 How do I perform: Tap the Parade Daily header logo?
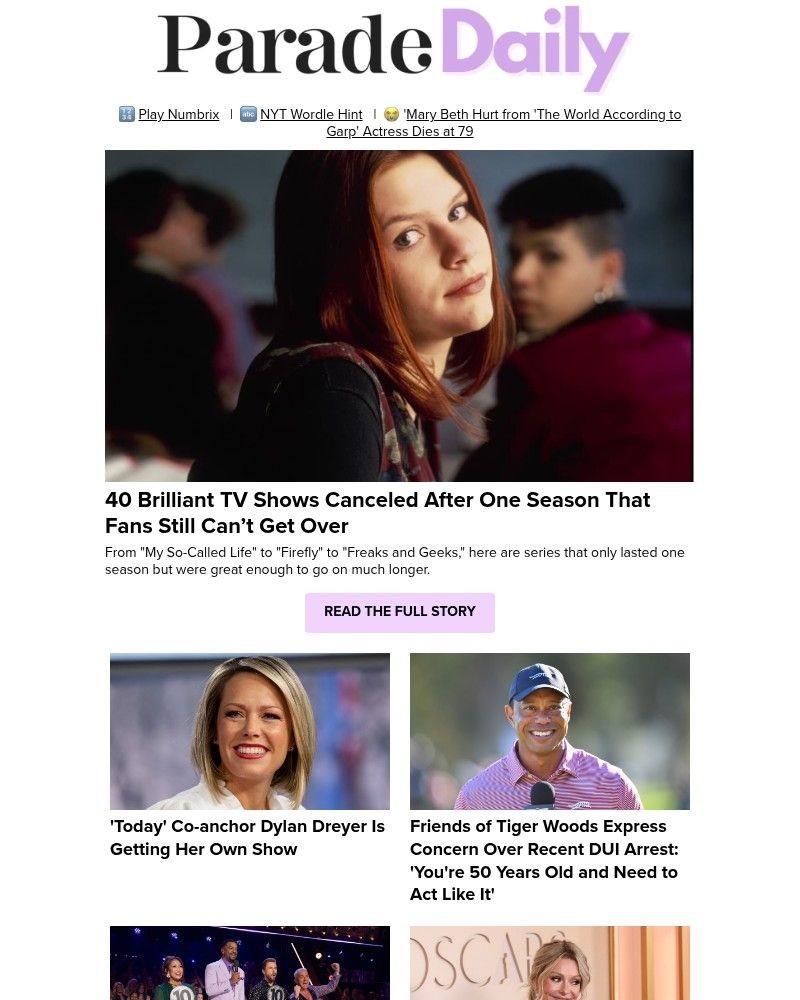394,47
